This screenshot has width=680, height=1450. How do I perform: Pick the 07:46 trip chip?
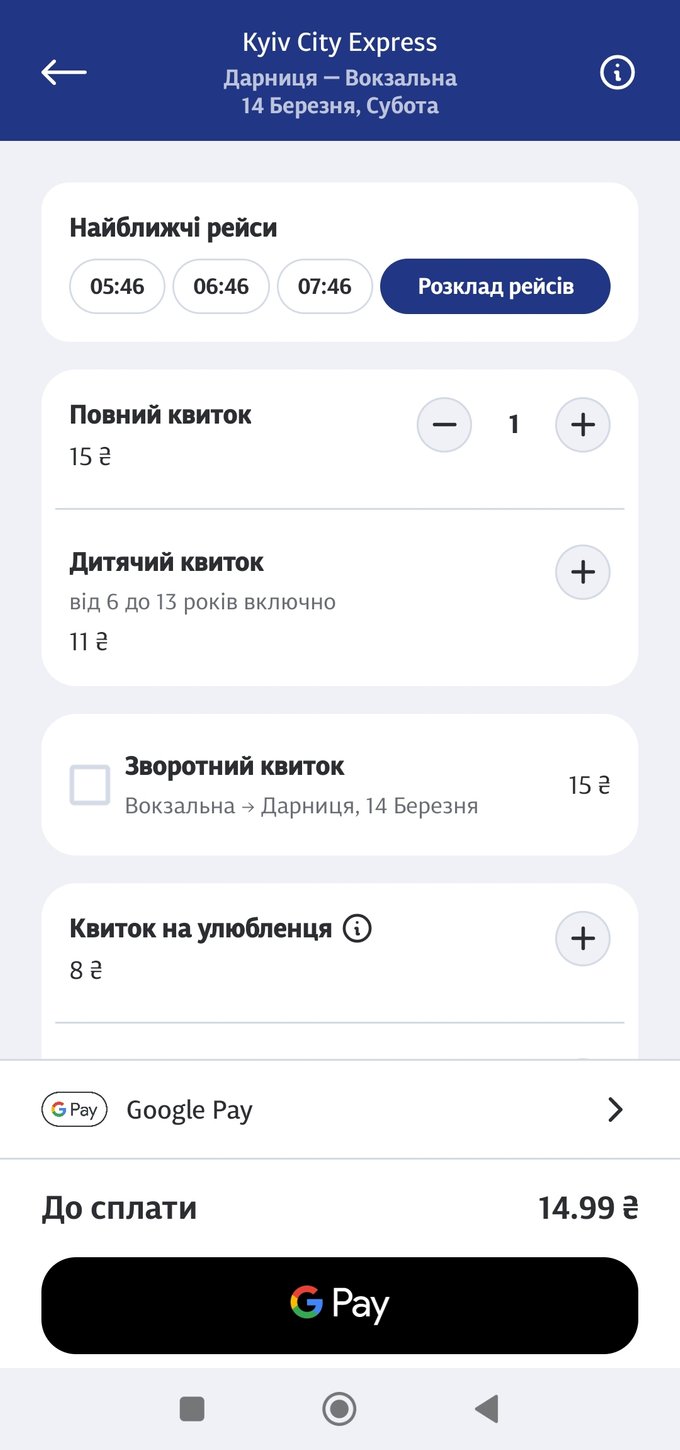pos(325,287)
